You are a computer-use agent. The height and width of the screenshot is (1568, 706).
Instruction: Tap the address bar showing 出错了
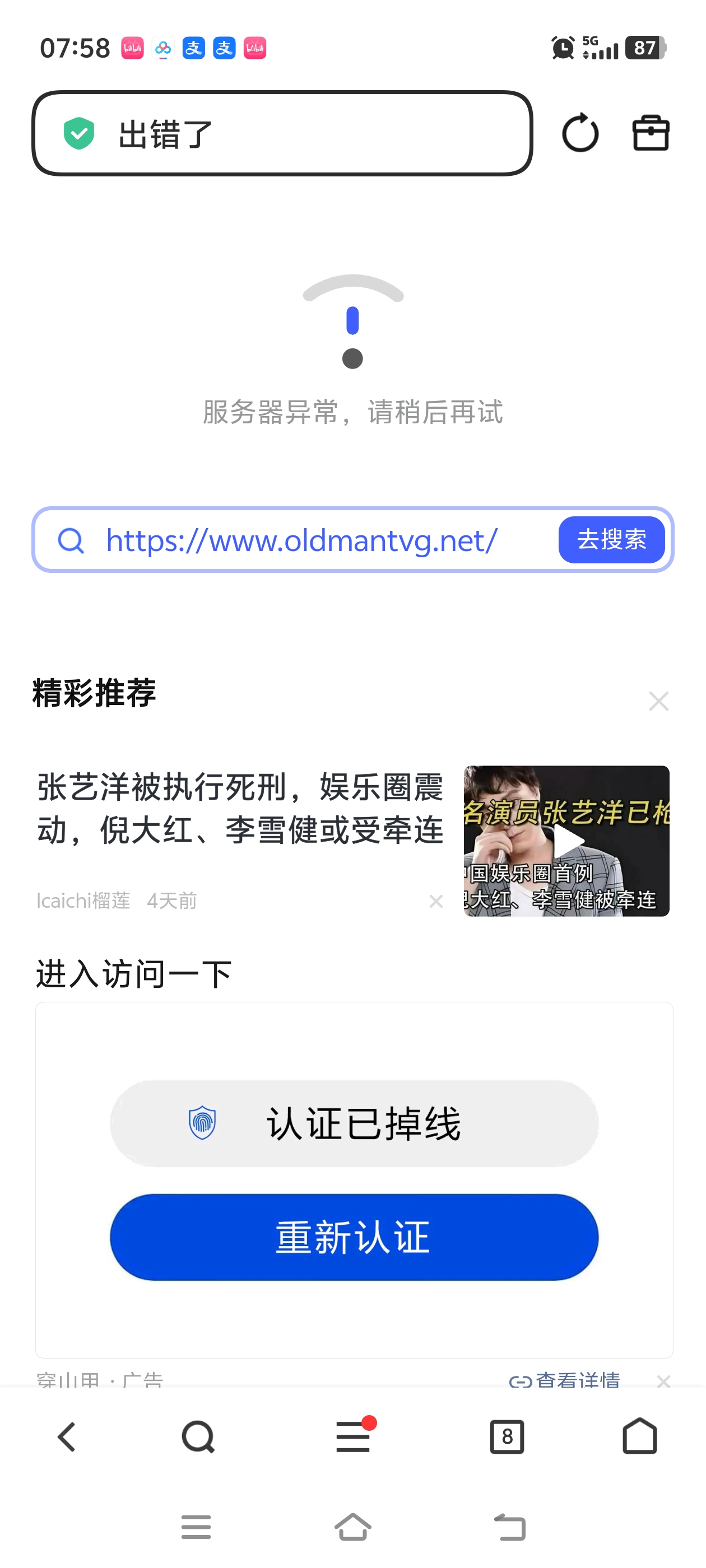pos(281,133)
